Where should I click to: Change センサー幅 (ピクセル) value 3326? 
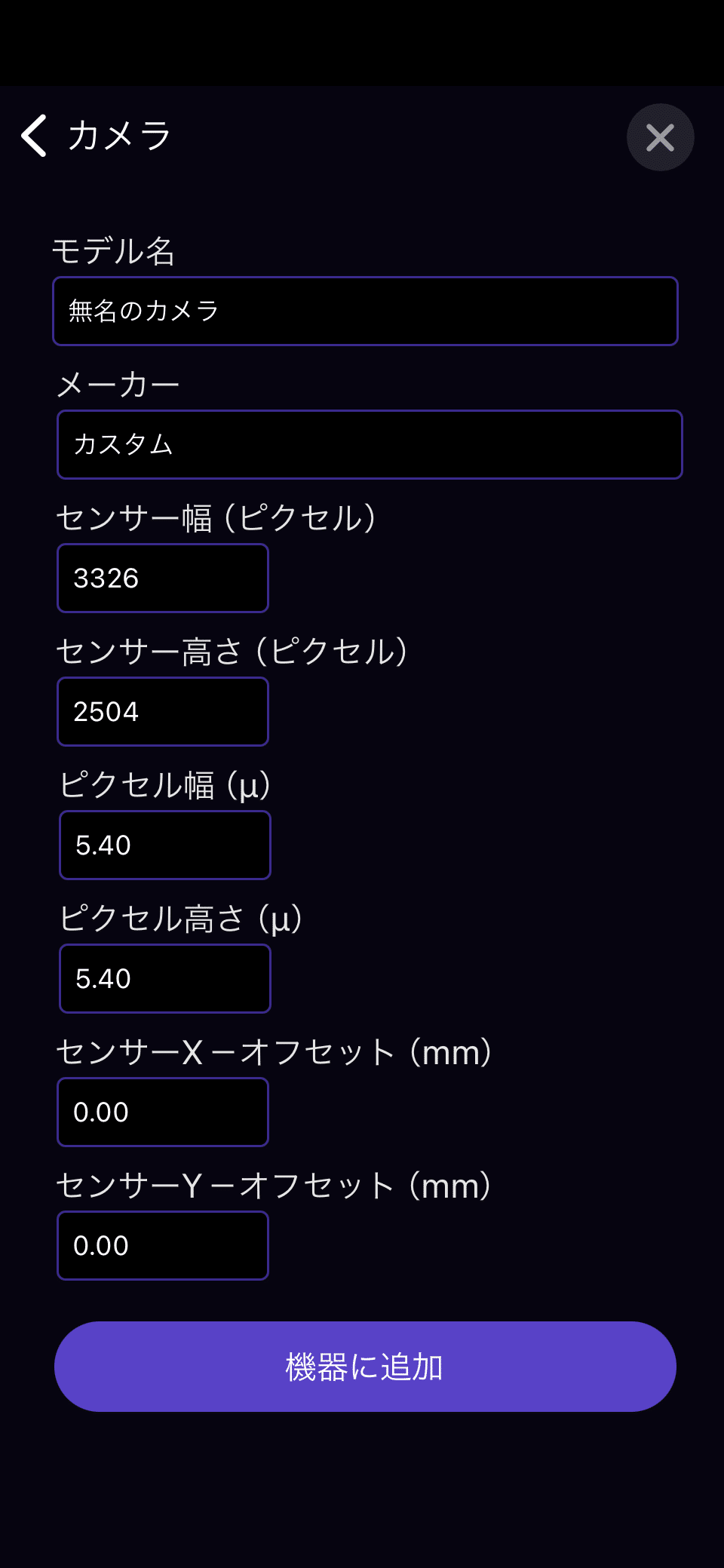coord(163,578)
